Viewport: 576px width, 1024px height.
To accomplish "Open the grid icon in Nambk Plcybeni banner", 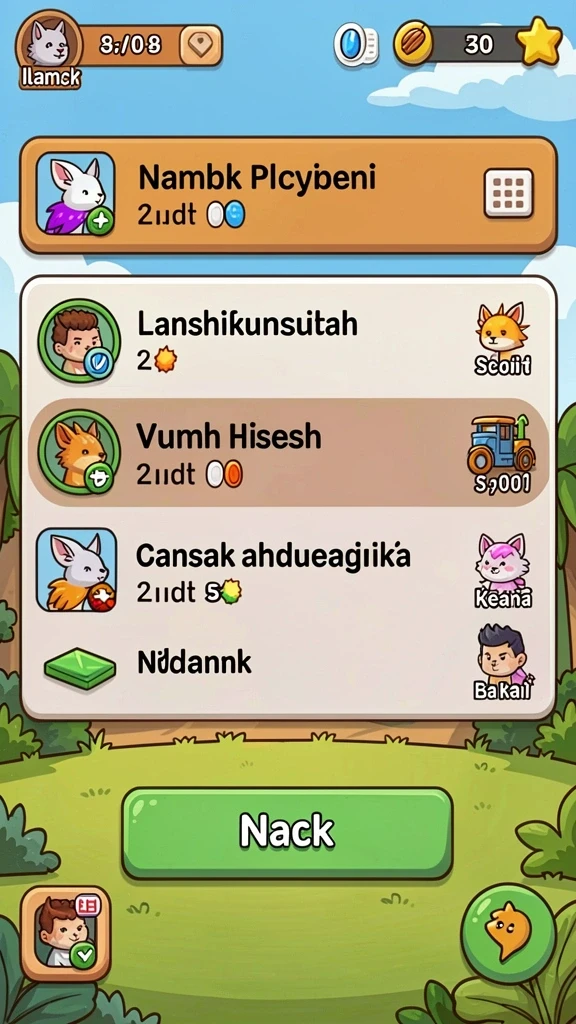I will pos(508,193).
